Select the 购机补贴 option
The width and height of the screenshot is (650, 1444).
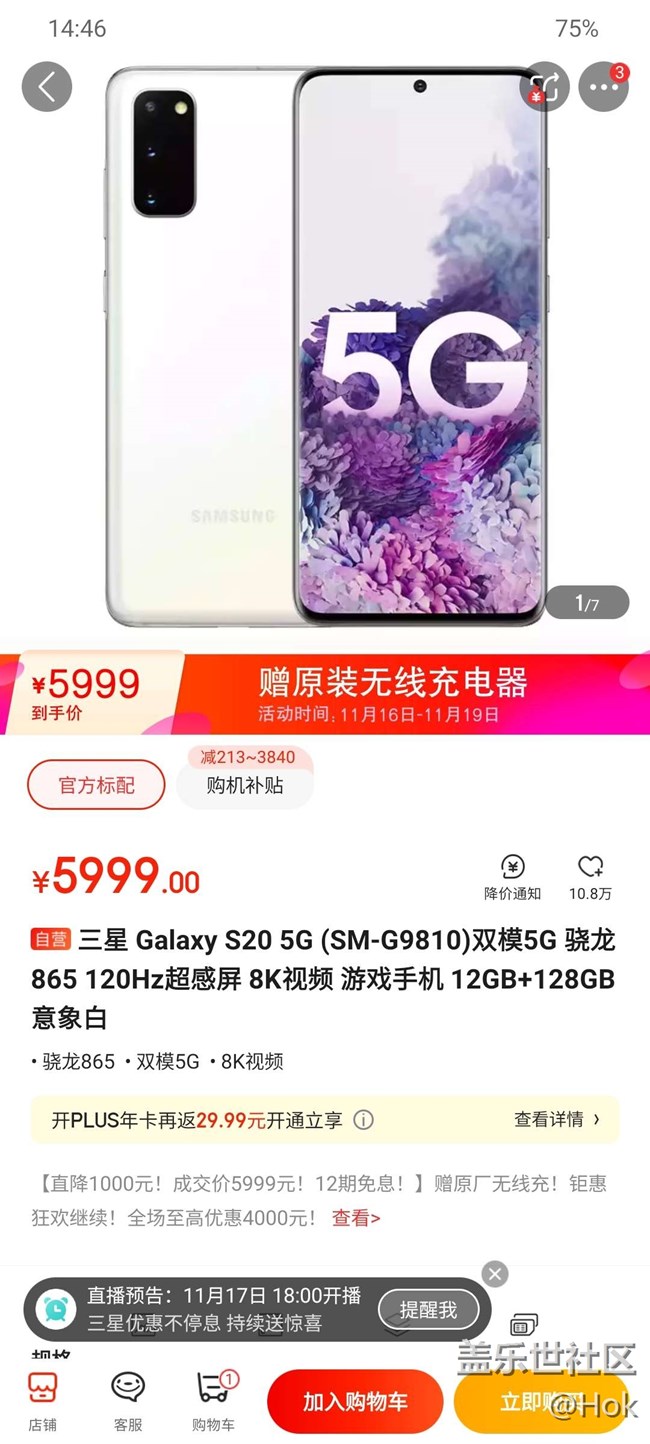pos(245,786)
